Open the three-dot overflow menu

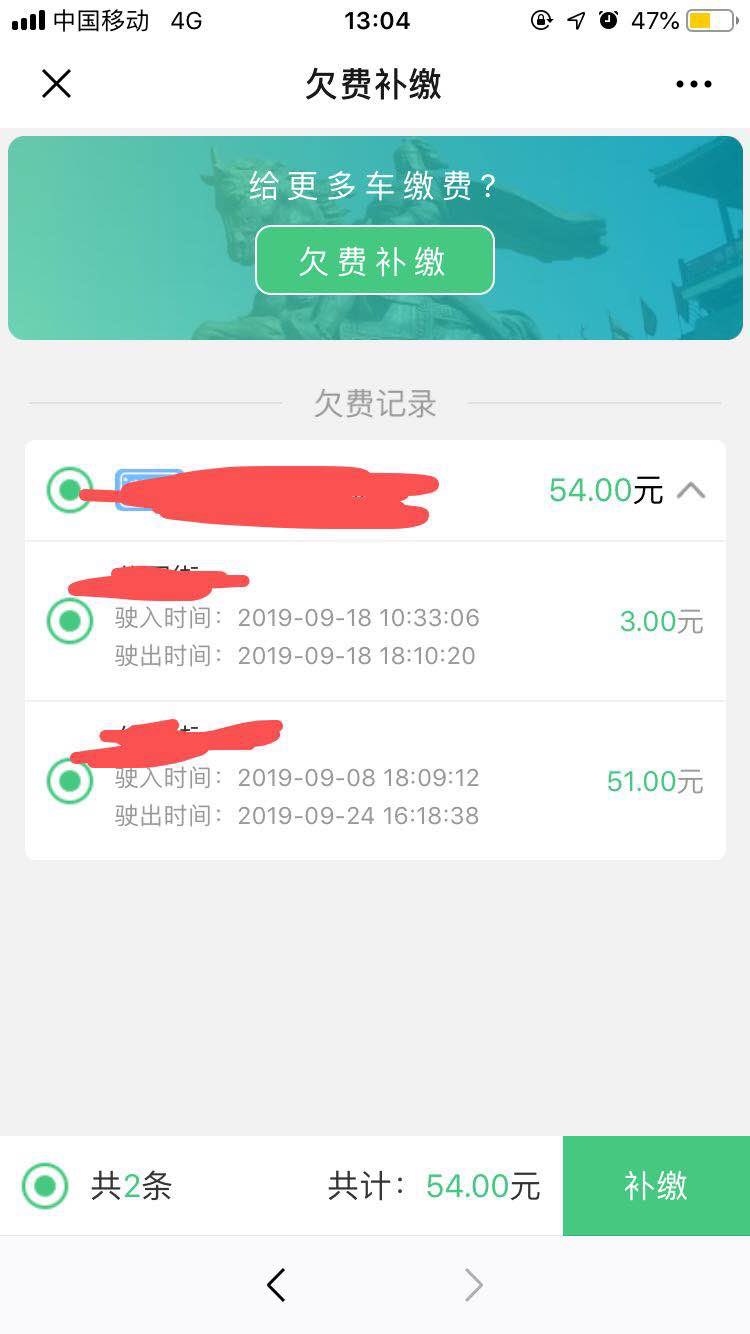(x=693, y=85)
